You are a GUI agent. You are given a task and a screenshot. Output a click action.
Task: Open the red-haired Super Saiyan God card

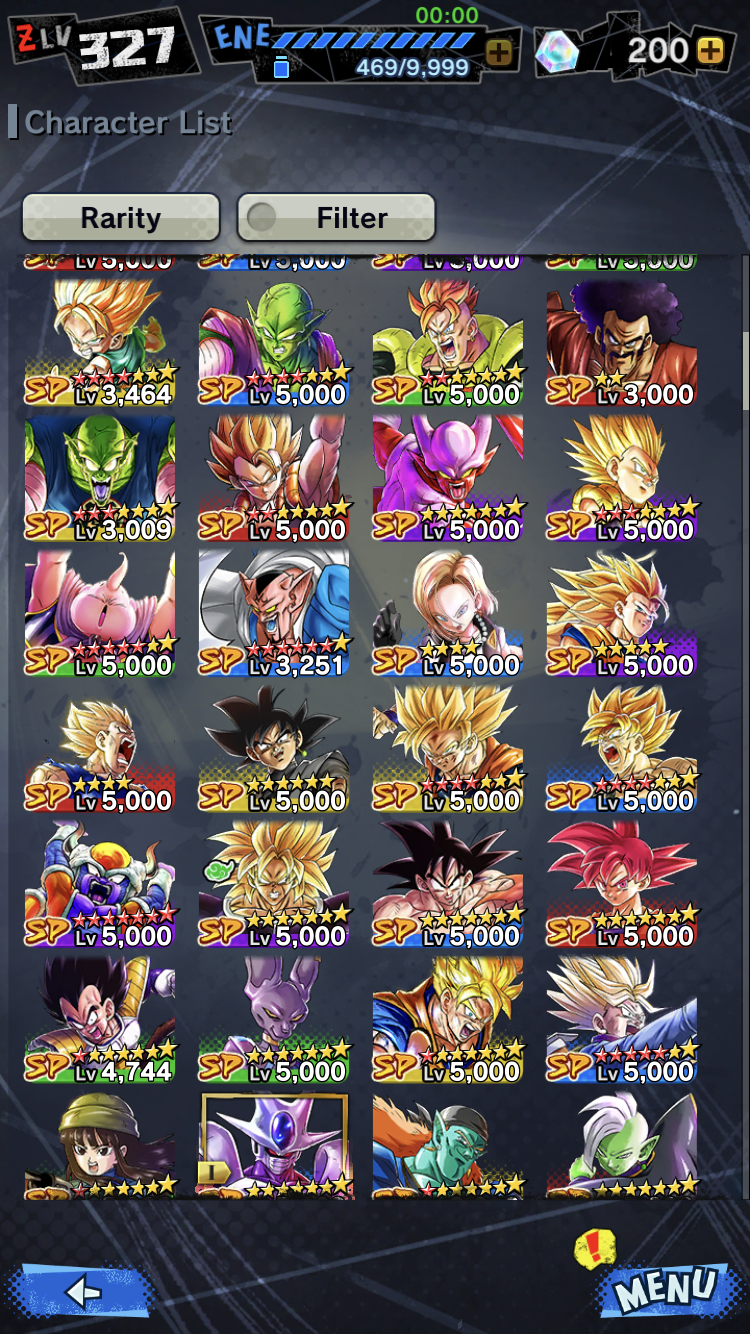[622, 884]
